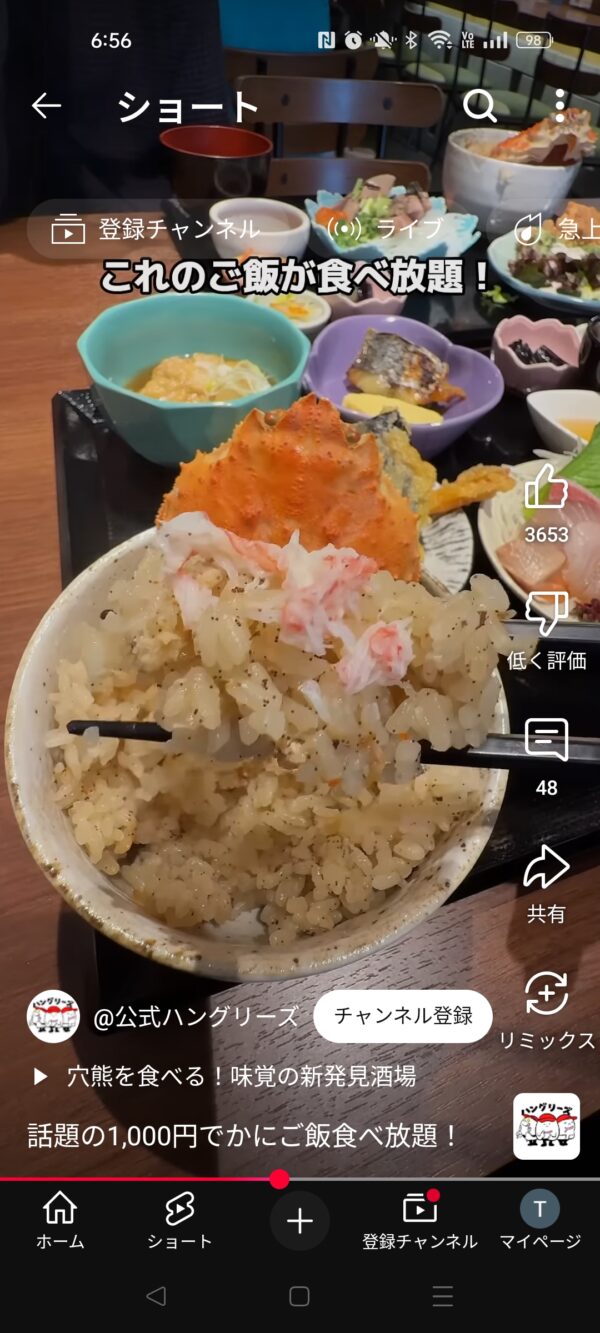Select the 登録チャンネル chip
The width and height of the screenshot is (600, 1333).
[x=158, y=229]
